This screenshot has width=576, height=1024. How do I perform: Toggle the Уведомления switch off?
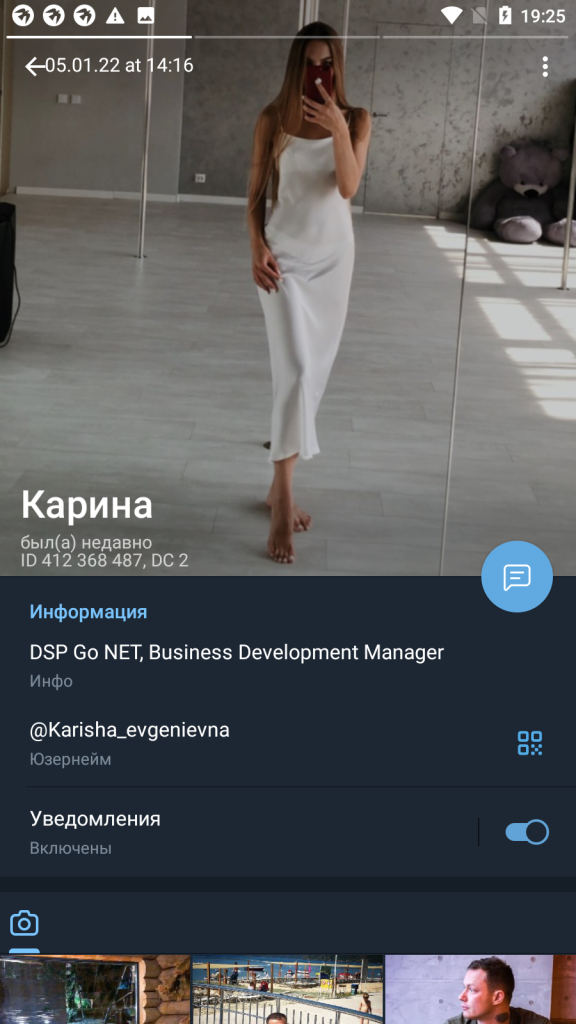coord(527,832)
